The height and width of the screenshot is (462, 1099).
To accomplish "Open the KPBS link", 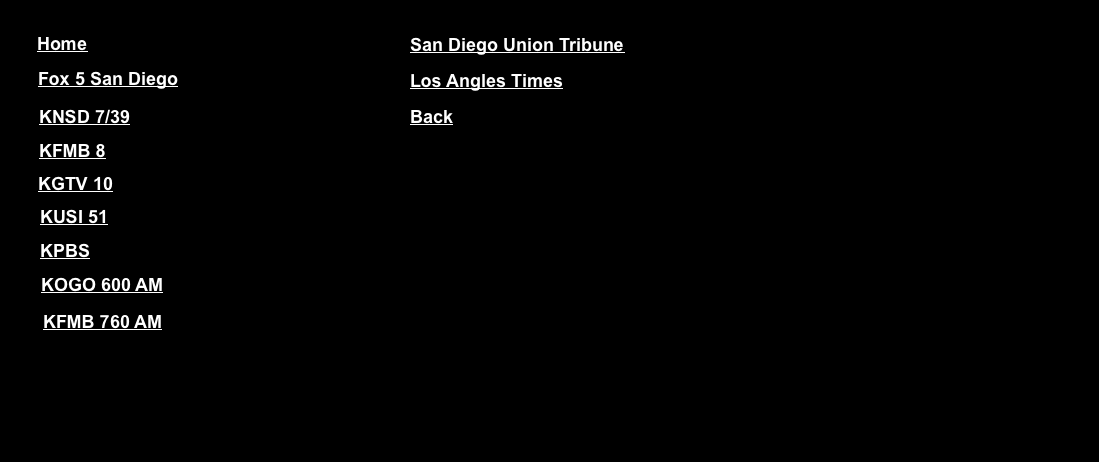I will pyautogui.click(x=65, y=251).
